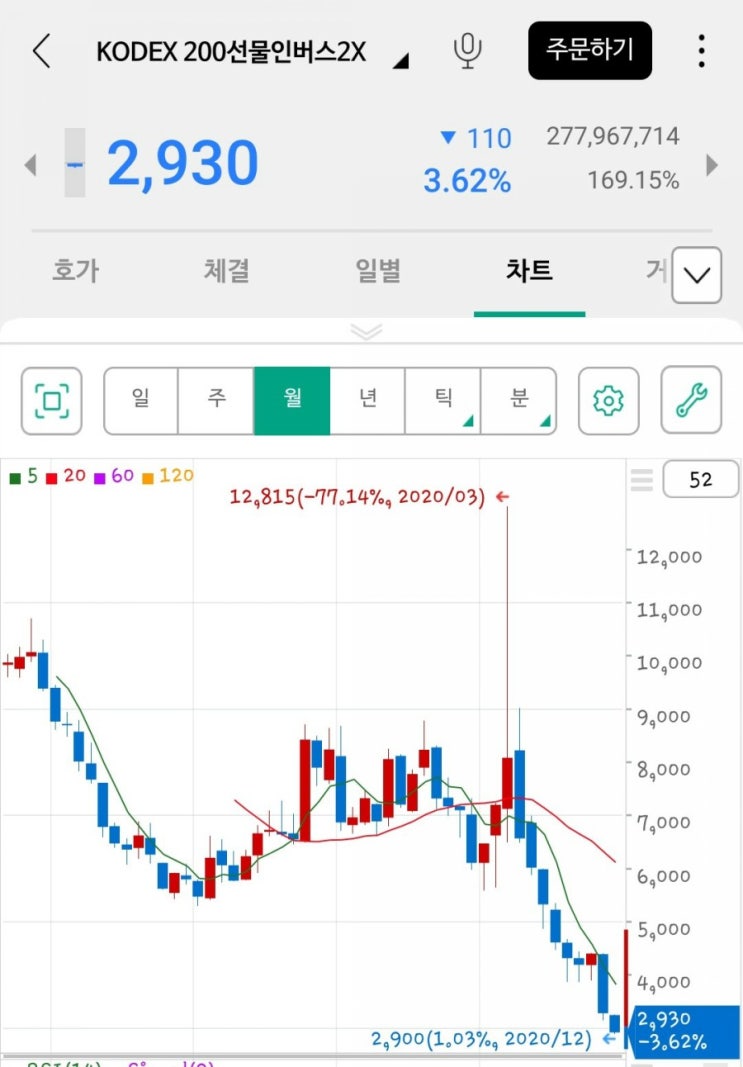Open the chart tools wrench icon
The width and height of the screenshot is (743, 1067).
pyautogui.click(x=689, y=399)
